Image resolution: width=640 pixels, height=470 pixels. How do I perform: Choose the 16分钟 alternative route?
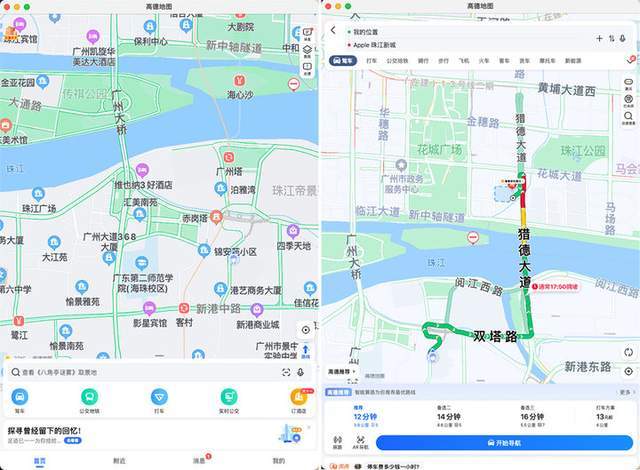click(532, 417)
